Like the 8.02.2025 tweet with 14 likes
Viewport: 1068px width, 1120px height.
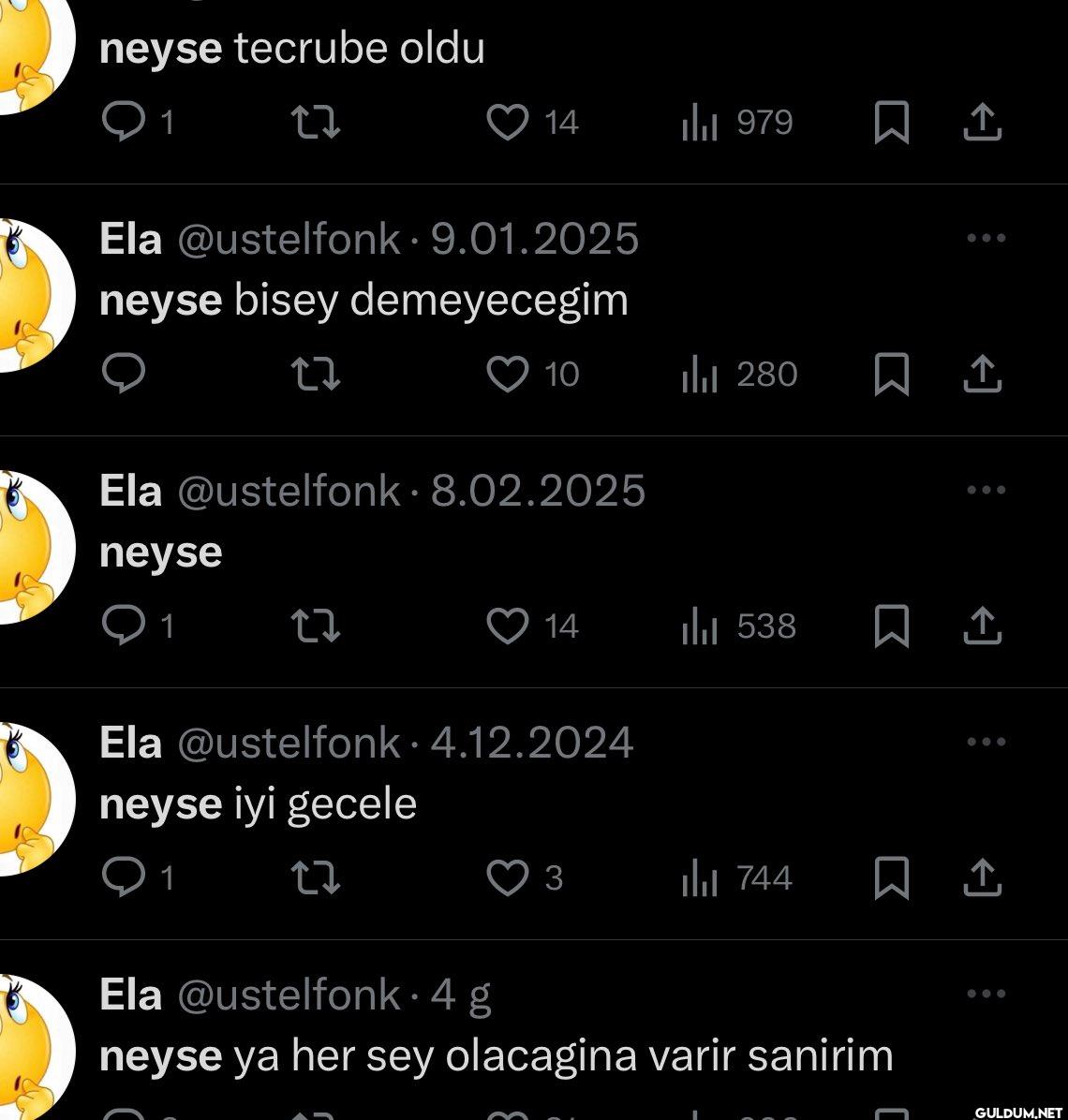(508, 626)
